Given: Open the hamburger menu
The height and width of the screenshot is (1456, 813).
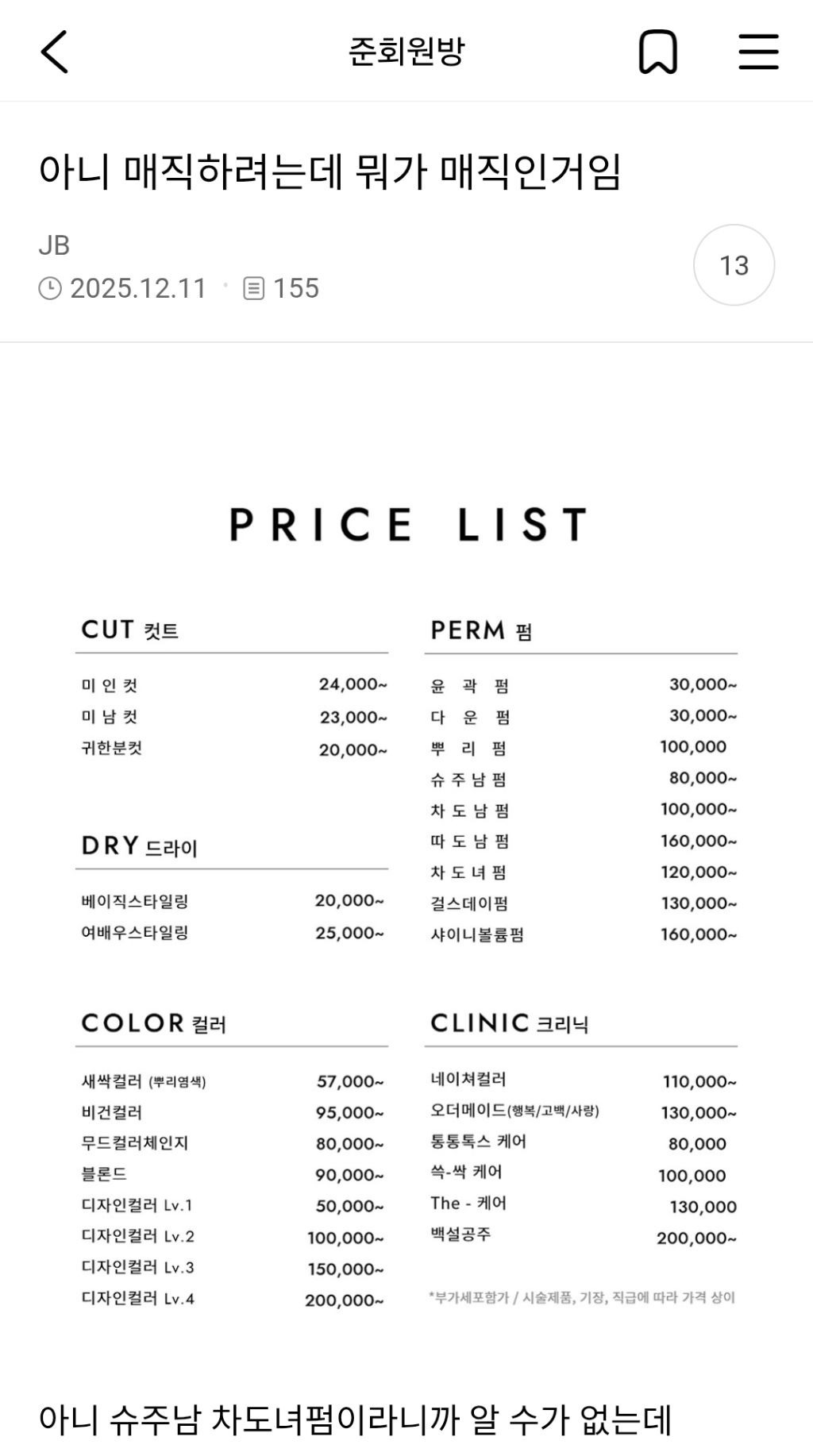Looking at the screenshot, I should (x=758, y=52).
